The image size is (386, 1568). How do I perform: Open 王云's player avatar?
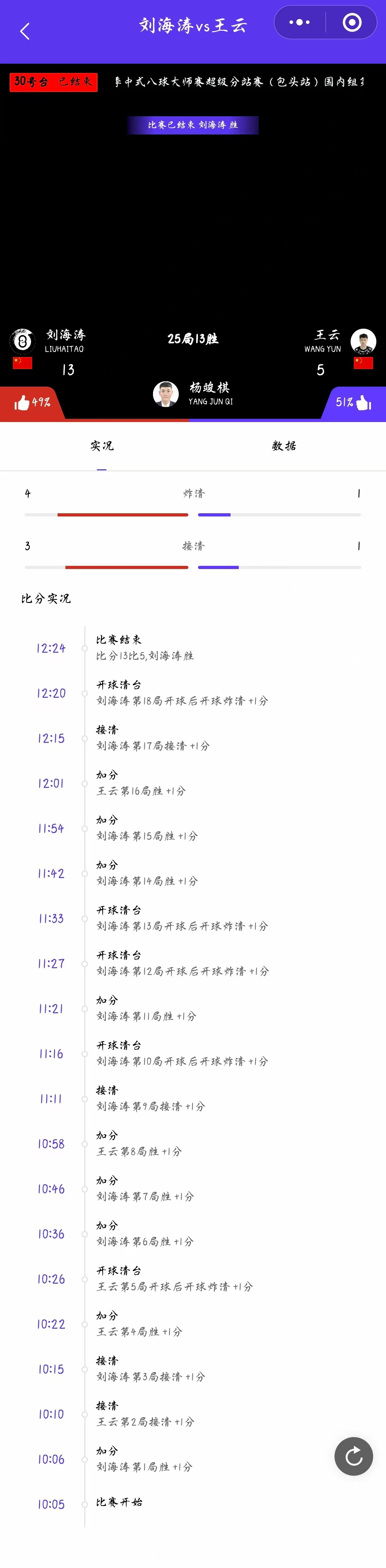pyautogui.click(x=363, y=341)
